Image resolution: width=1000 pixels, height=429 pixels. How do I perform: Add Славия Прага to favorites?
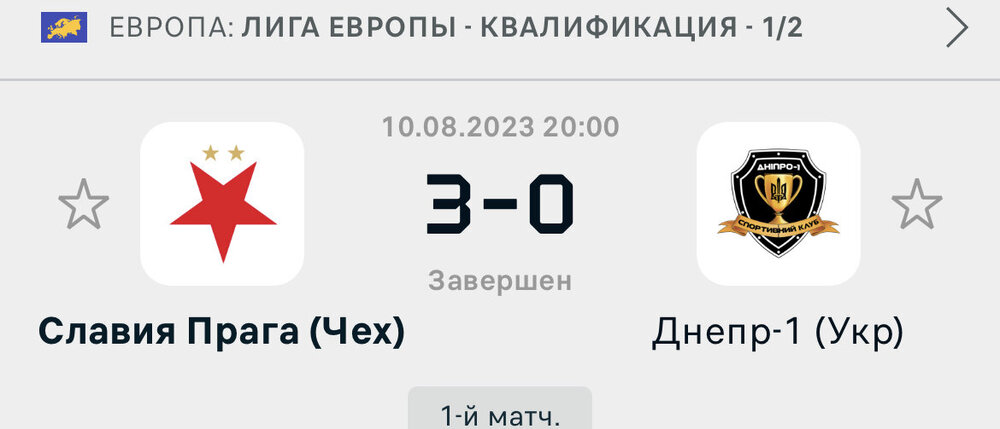pyautogui.click(x=84, y=204)
